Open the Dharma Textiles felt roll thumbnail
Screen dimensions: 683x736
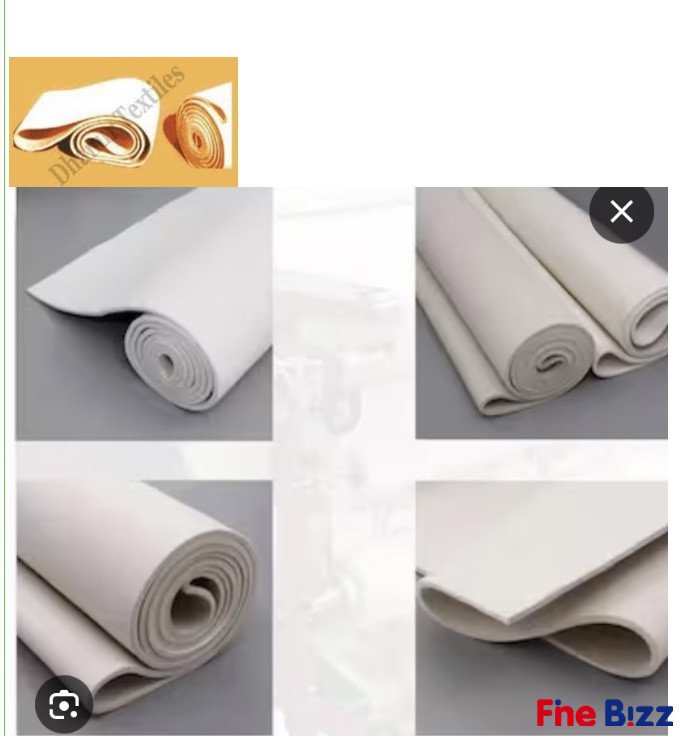123,122
